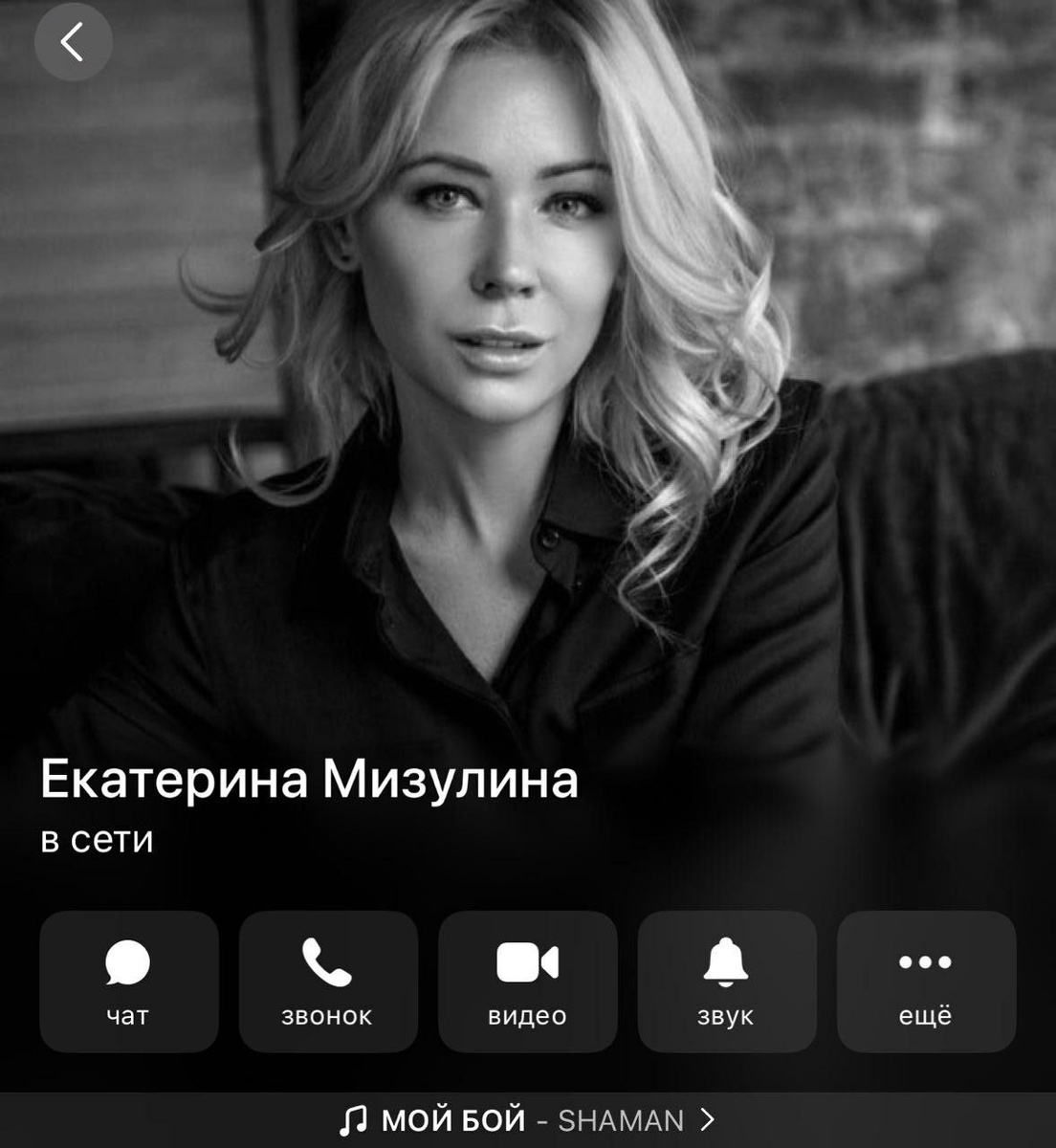Start a video call

point(527,982)
